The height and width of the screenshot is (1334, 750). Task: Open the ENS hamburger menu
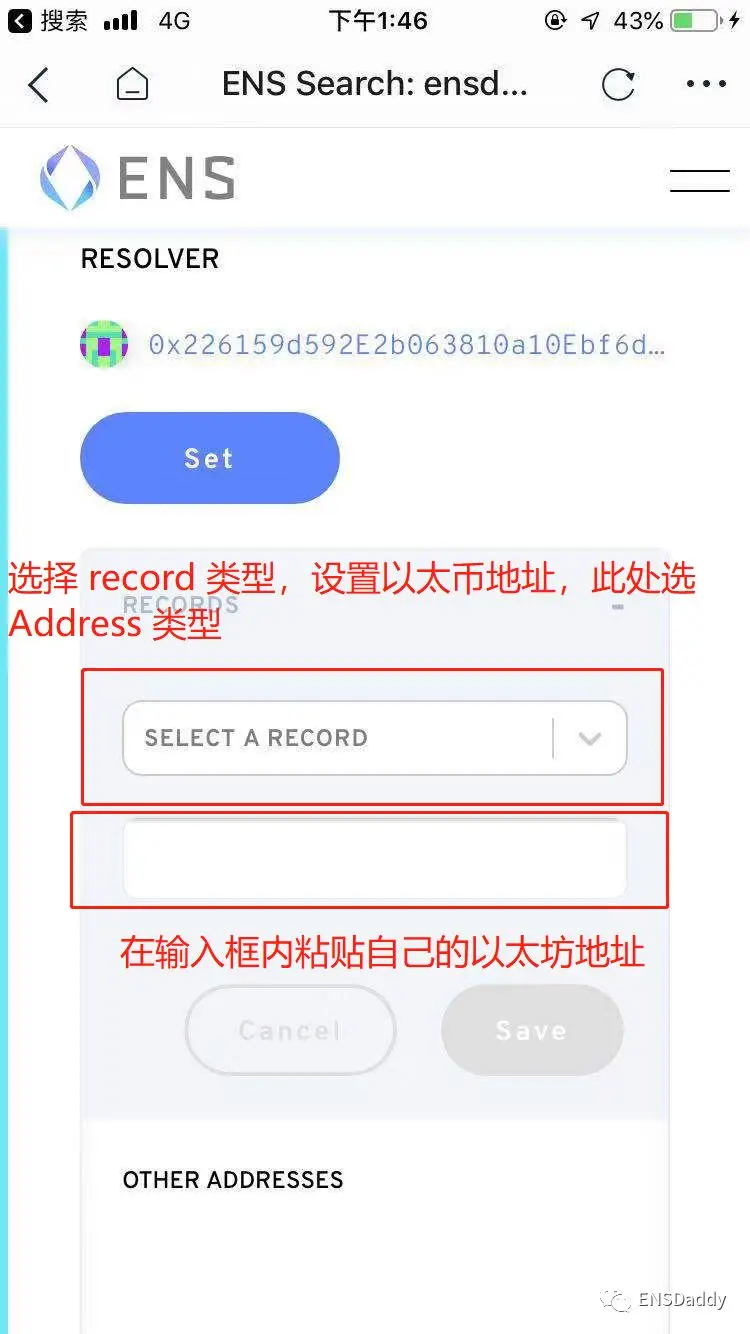(x=699, y=181)
